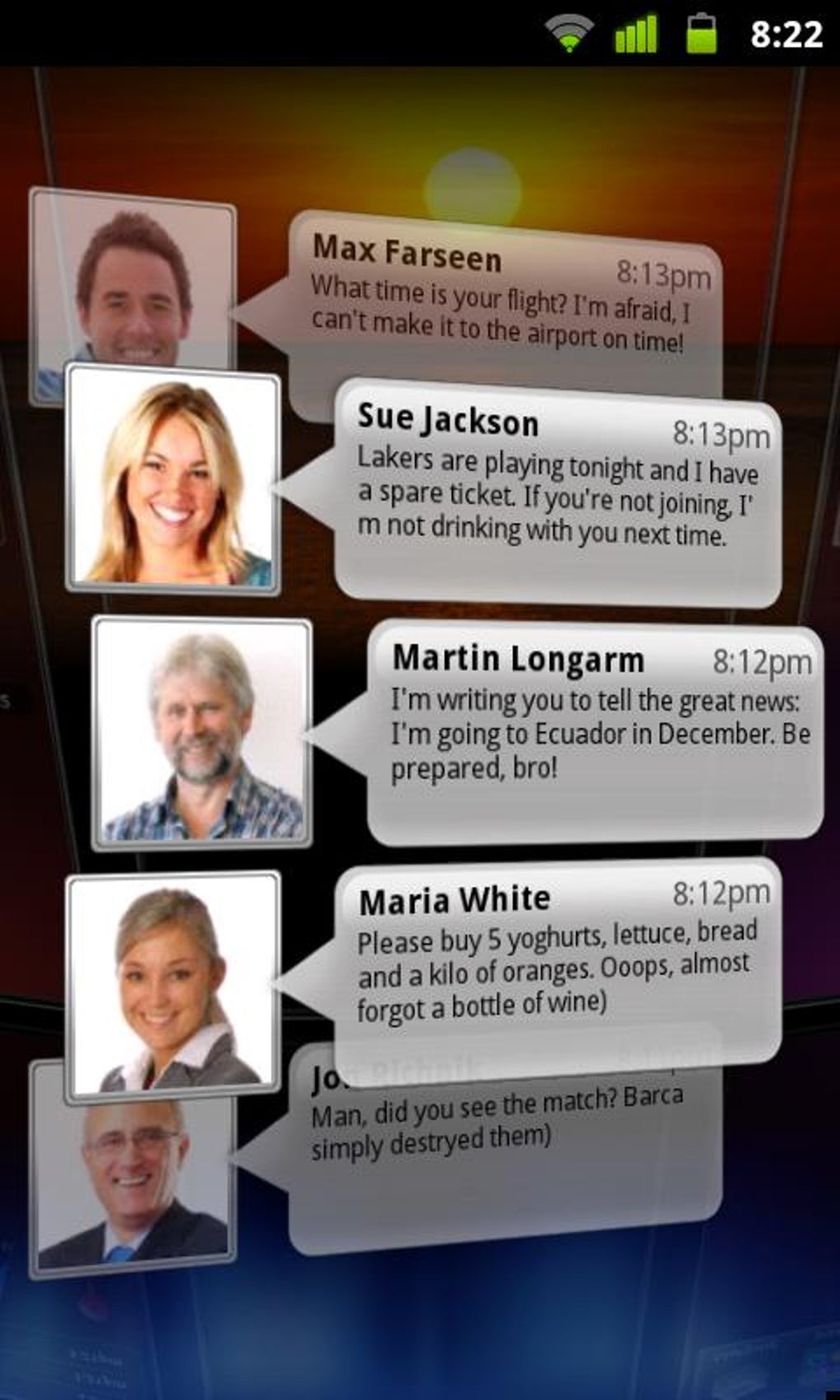Image resolution: width=840 pixels, height=1400 pixels.
Task: Open Martin Longarm's message about Ecuador
Action: click(x=595, y=733)
